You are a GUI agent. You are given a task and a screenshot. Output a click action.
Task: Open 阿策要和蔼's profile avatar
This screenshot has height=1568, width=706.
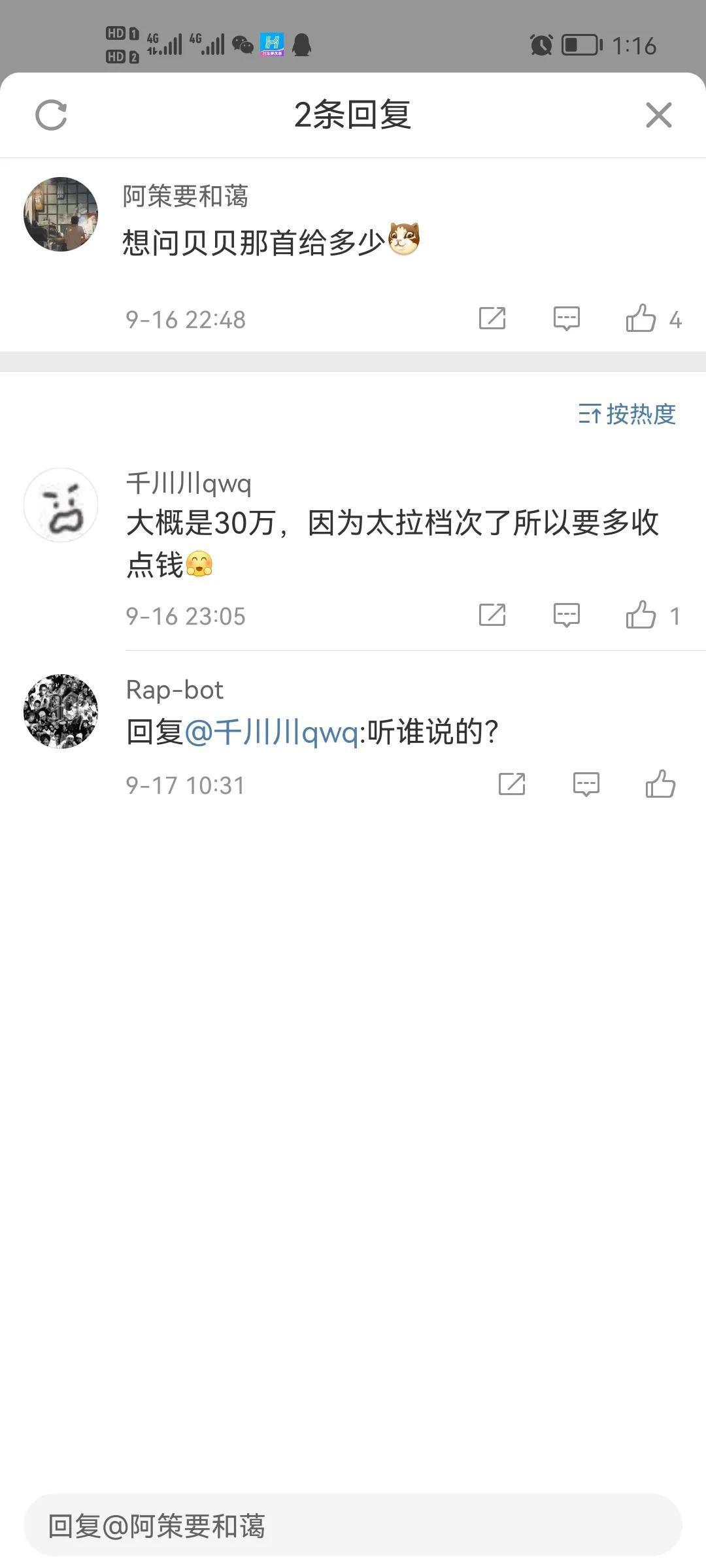61,214
